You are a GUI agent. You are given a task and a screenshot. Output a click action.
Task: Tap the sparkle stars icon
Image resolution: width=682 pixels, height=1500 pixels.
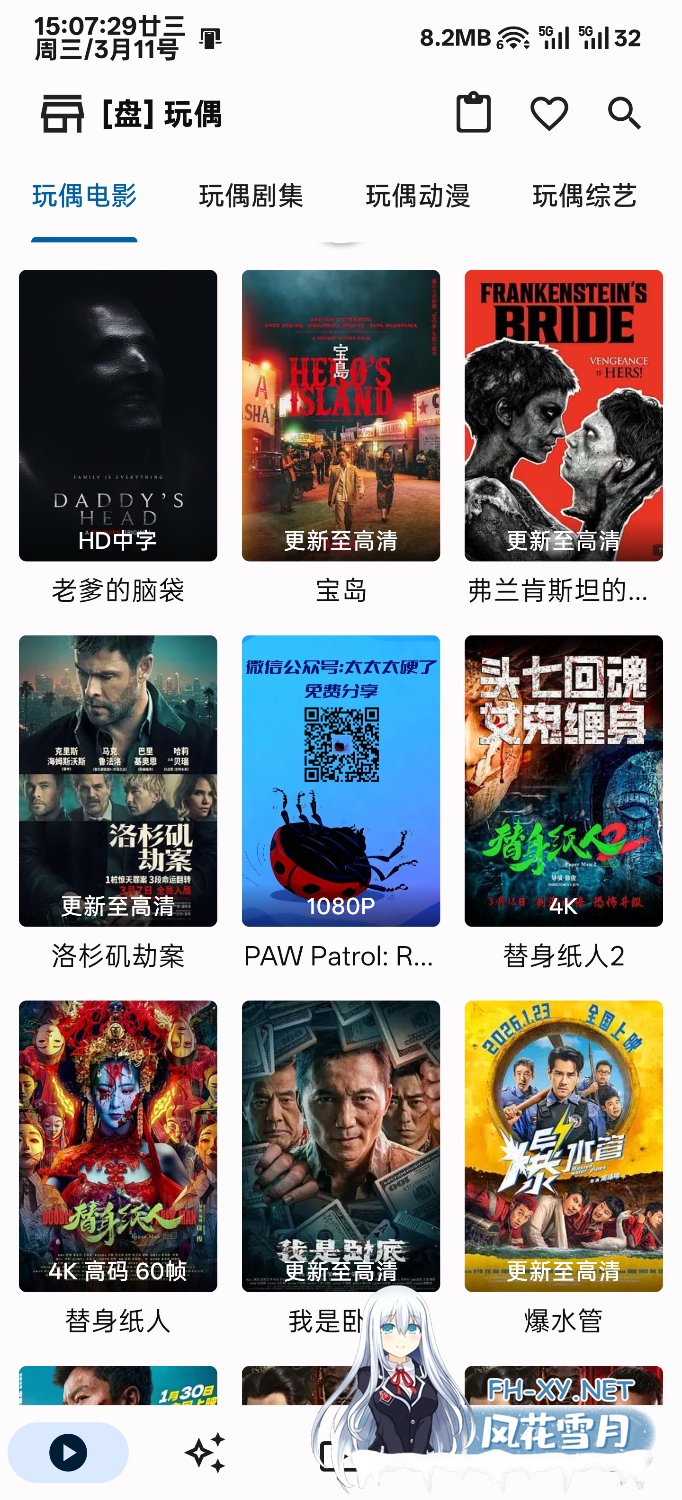(206, 1452)
